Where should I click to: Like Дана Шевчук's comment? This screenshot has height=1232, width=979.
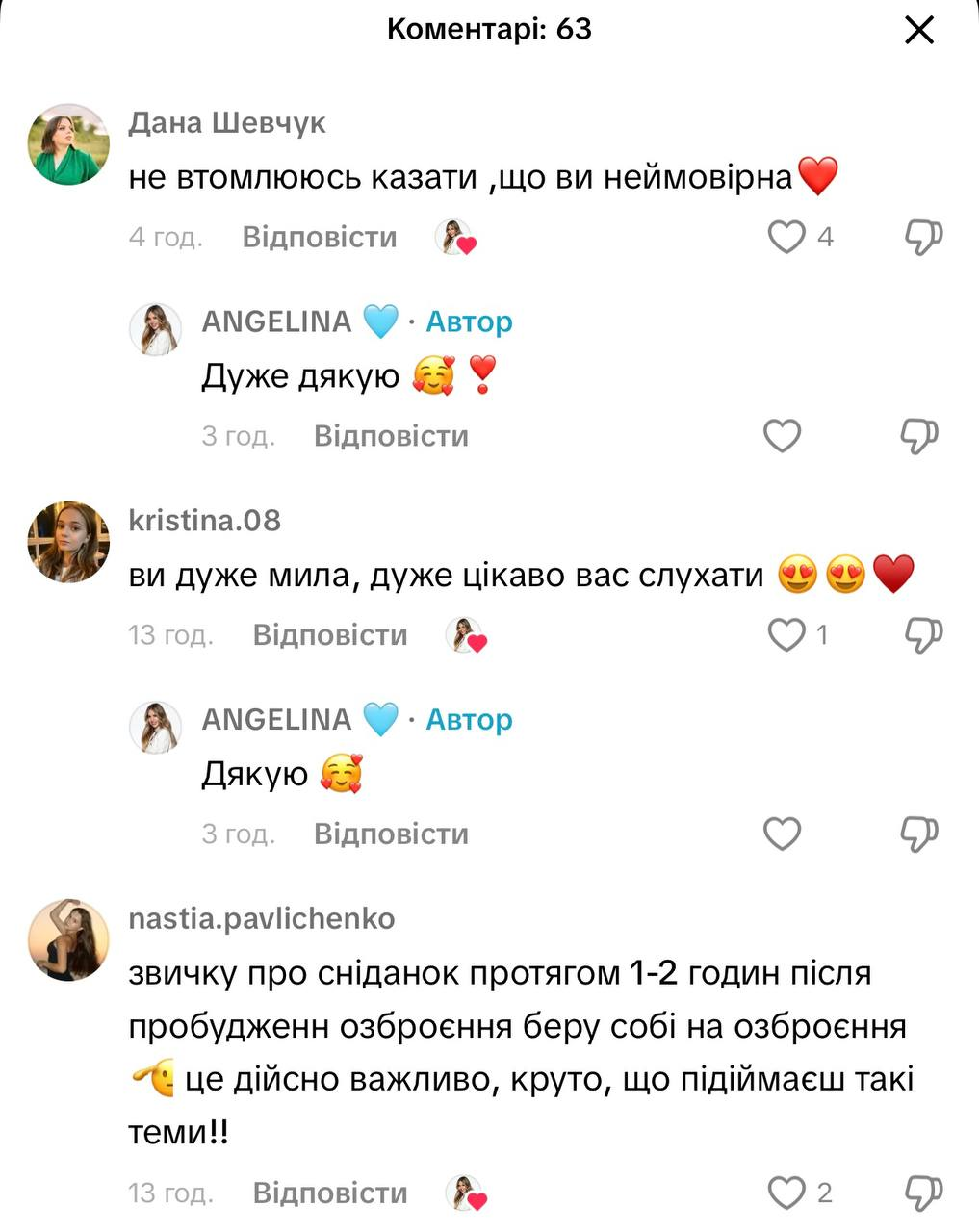tap(786, 237)
